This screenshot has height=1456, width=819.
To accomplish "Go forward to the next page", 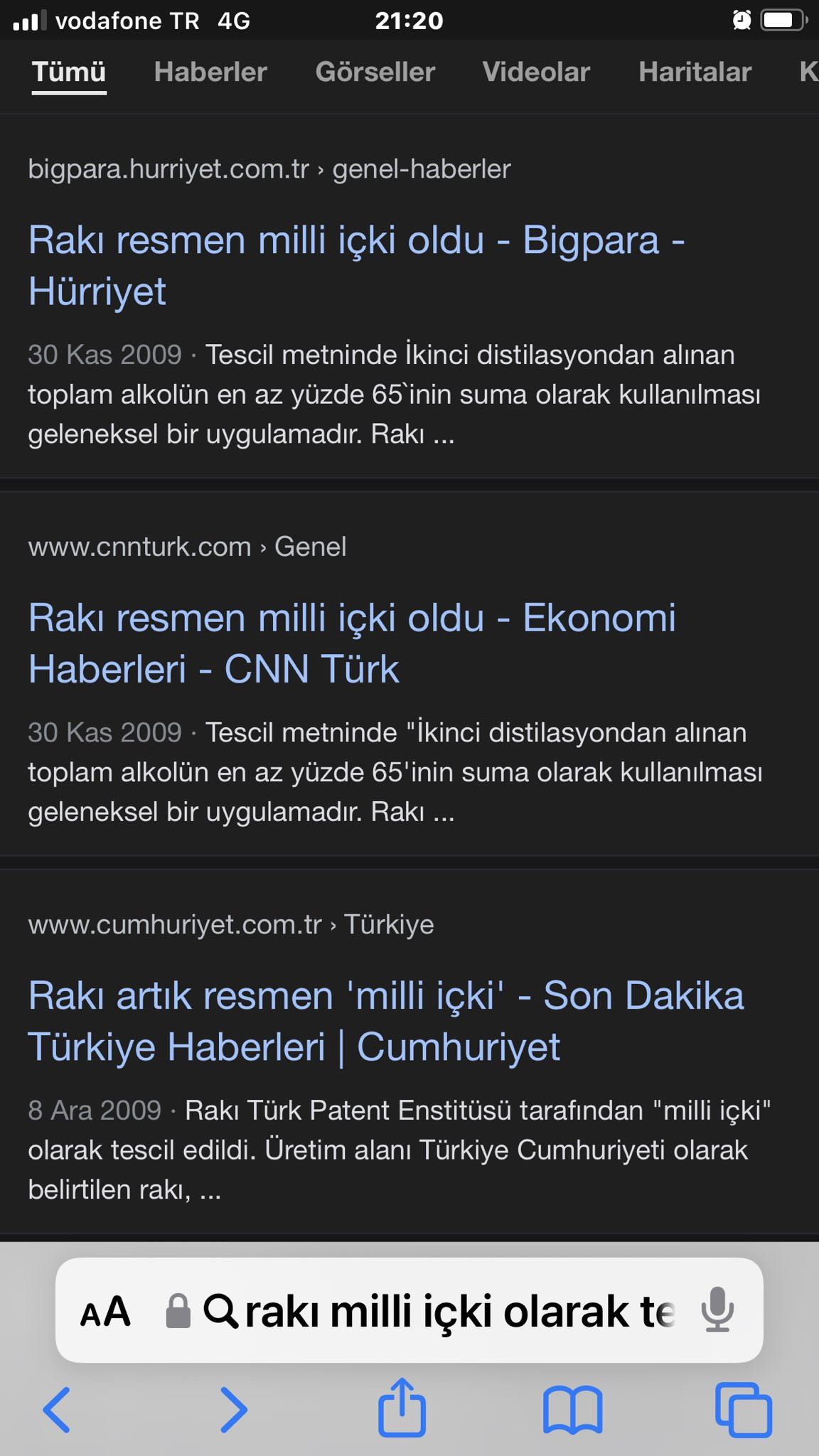I will tap(234, 1409).
